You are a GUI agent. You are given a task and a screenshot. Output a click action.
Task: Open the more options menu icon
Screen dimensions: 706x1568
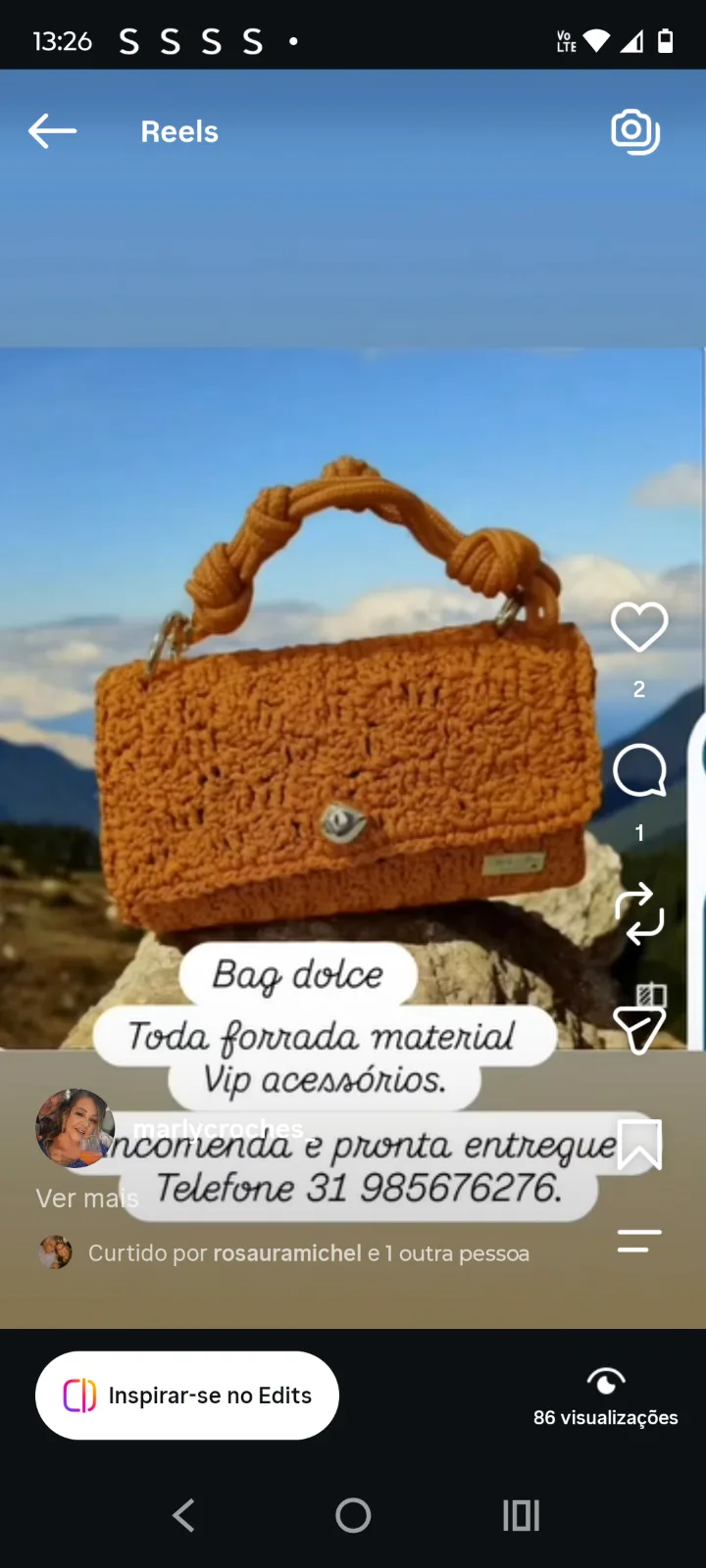coord(639,1241)
